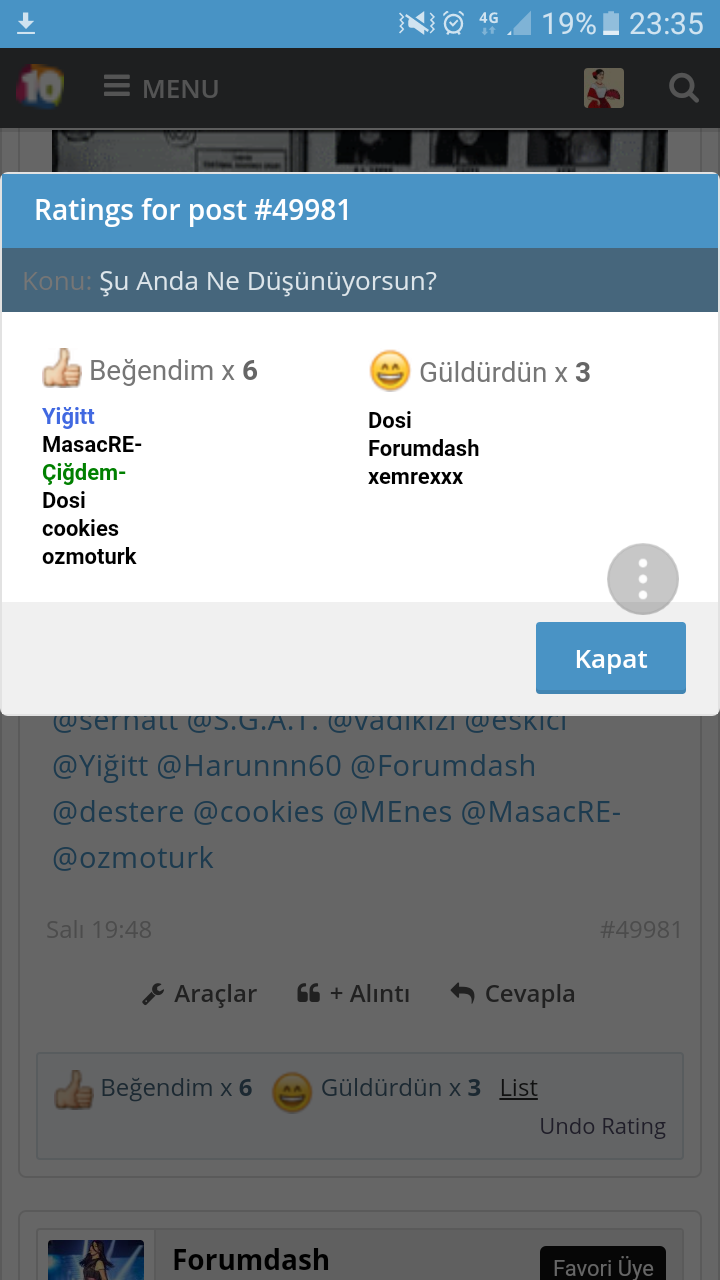Open the thread Şu Anda Ne Düşünüyorsun?
This screenshot has height=1280, width=720.
tap(268, 281)
